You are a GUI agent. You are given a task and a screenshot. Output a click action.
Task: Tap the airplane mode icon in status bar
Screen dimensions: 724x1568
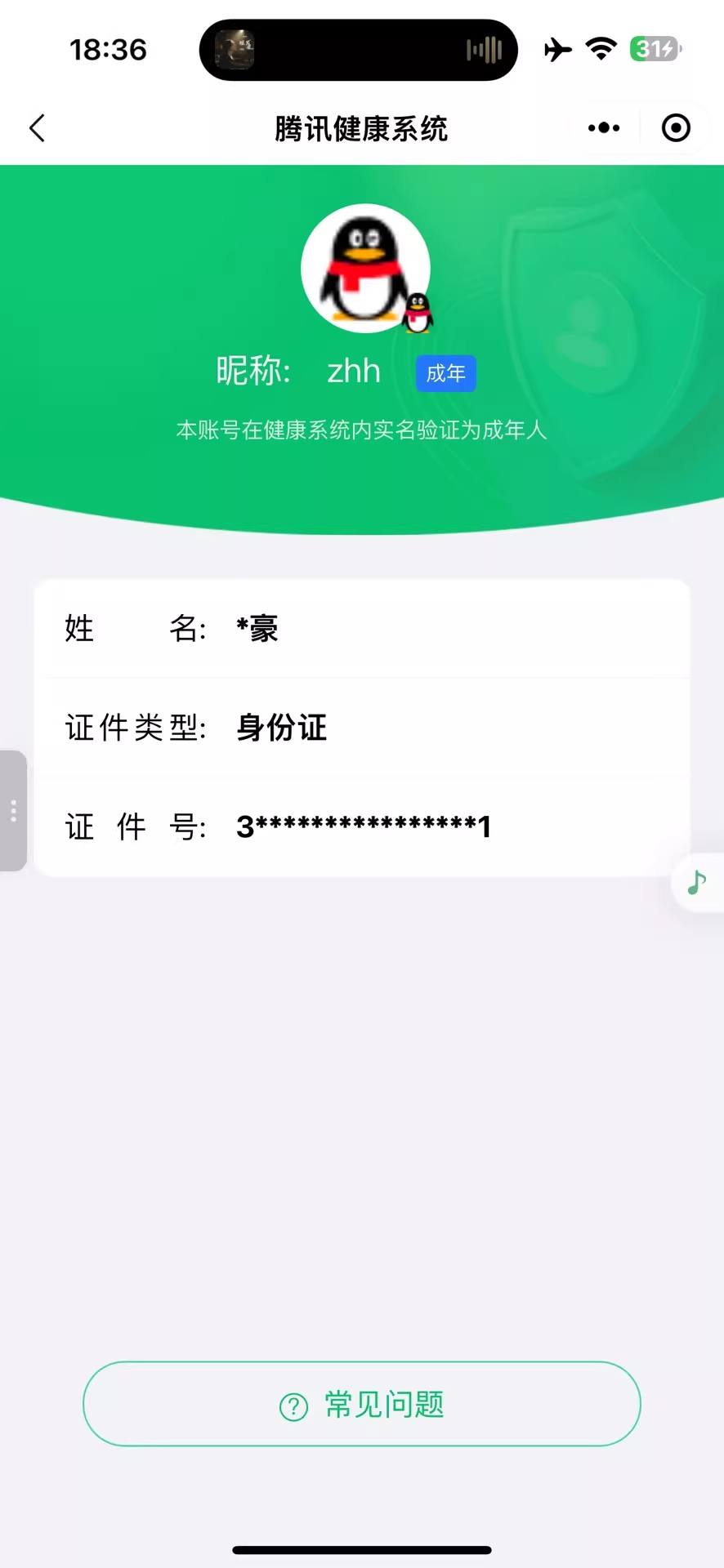(x=556, y=49)
